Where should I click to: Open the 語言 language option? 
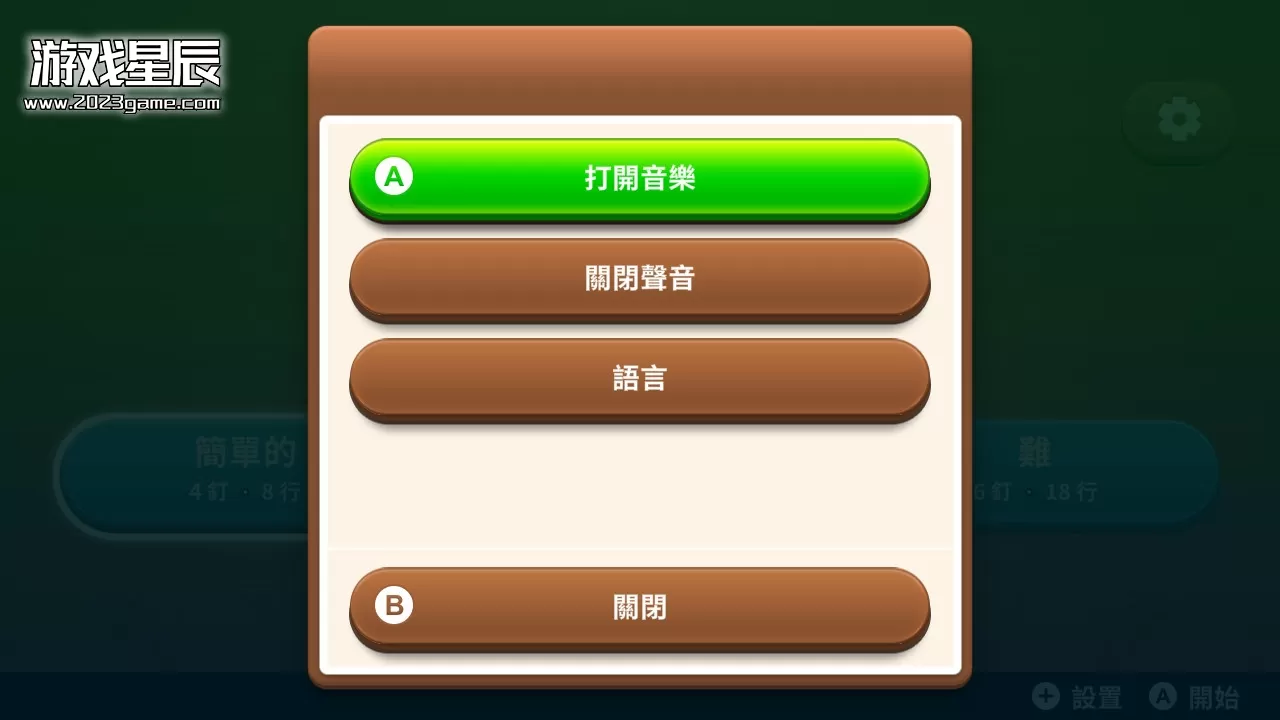pos(639,378)
